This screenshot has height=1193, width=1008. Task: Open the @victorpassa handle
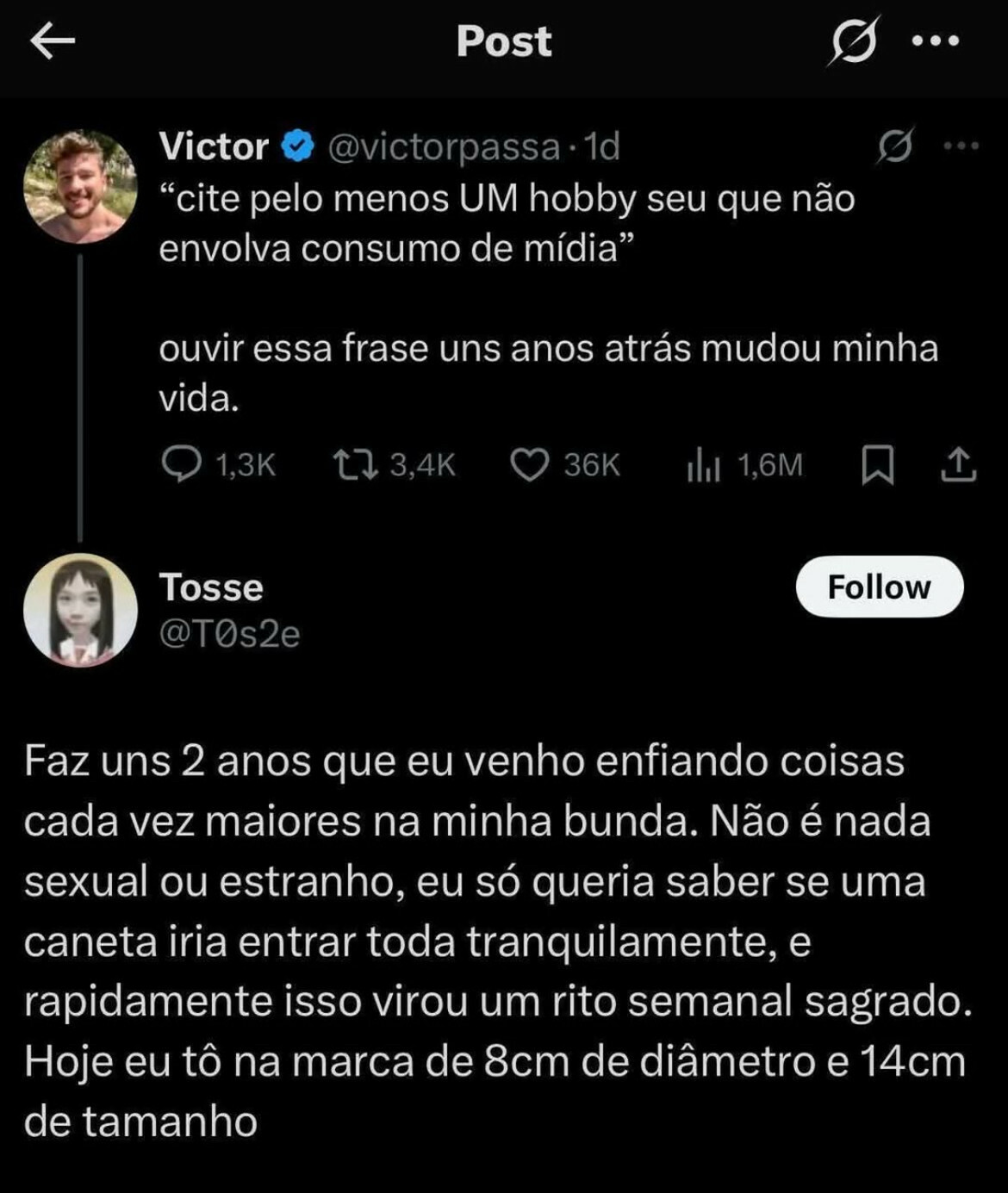pyautogui.click(x=444, y=147)
